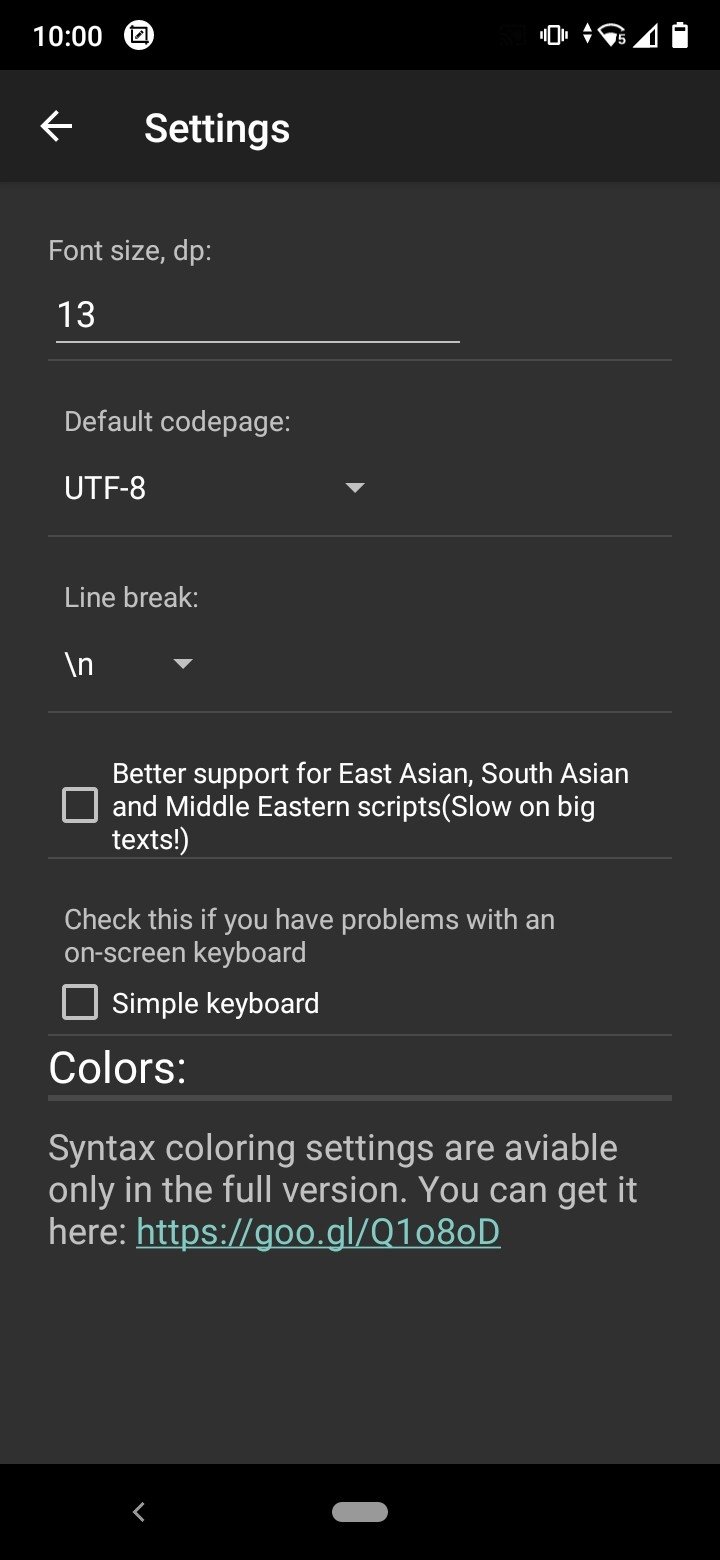Viewport: 720px width, 1560px height.
Task: Tap the system back button in the navigation bar
Action: pos(139,1512)
